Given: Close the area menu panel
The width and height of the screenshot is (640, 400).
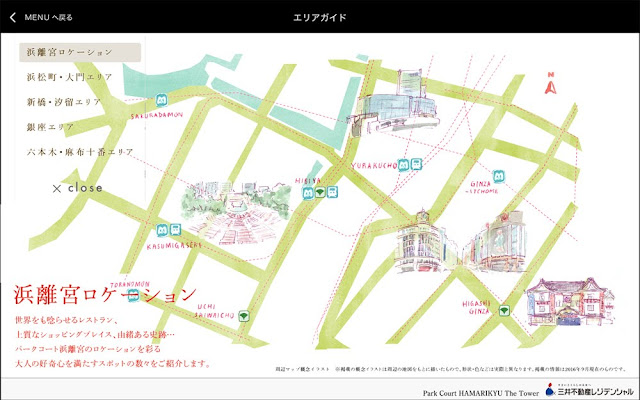Looking at the screenshot, I should point(78,187).
